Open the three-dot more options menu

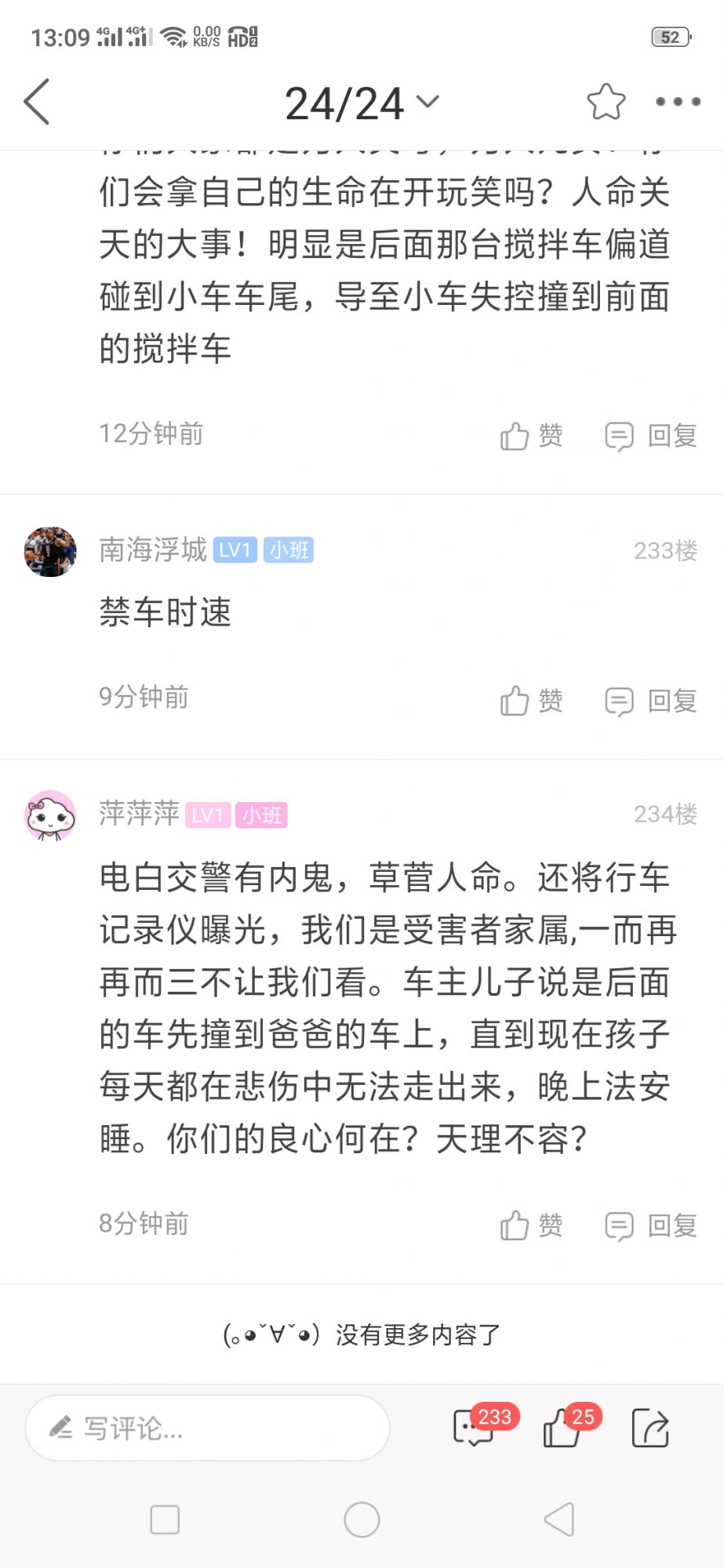tap(678, 102)
